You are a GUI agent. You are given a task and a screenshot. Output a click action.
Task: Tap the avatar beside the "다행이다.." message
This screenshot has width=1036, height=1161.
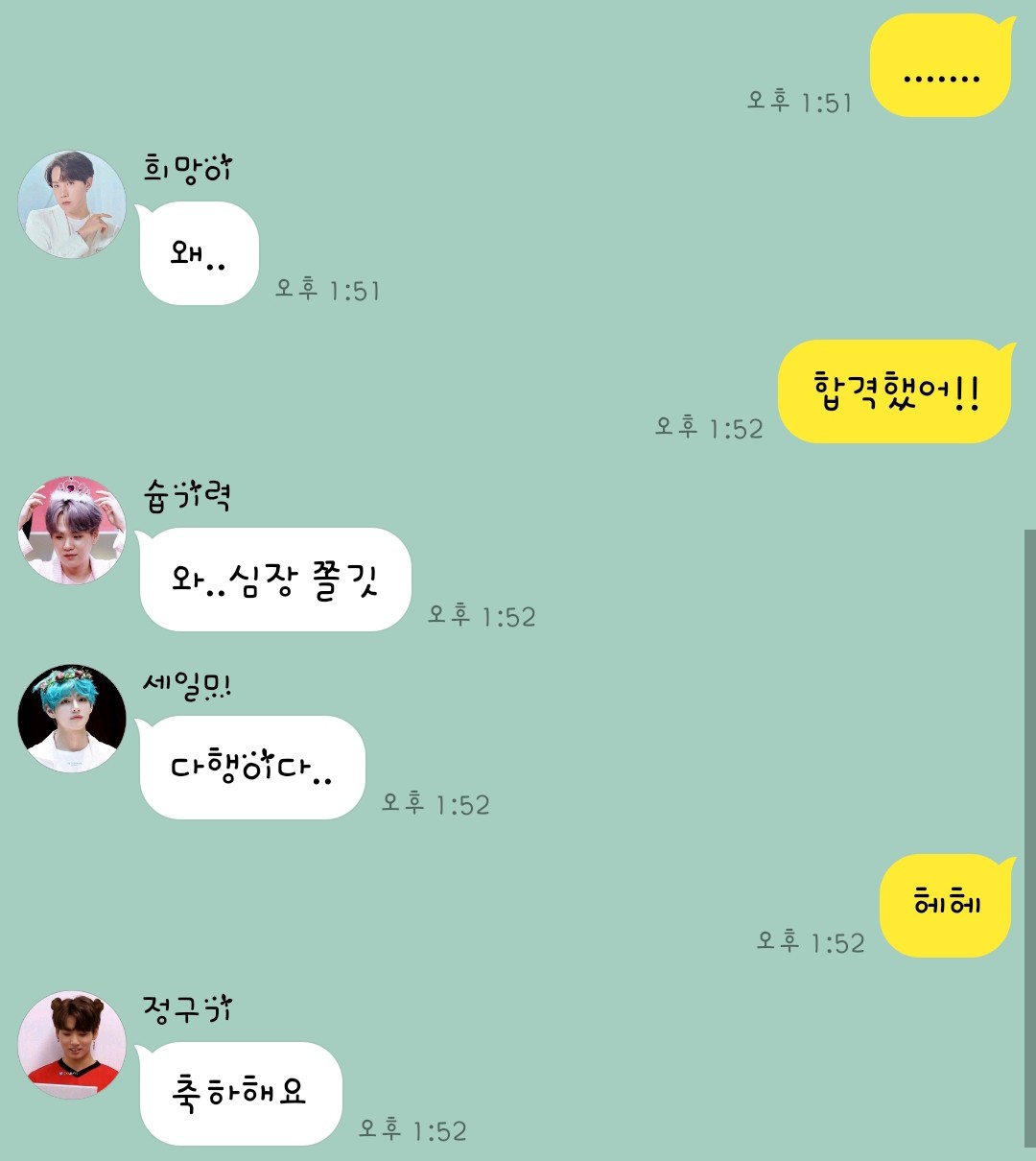click(x=72, y=719)
